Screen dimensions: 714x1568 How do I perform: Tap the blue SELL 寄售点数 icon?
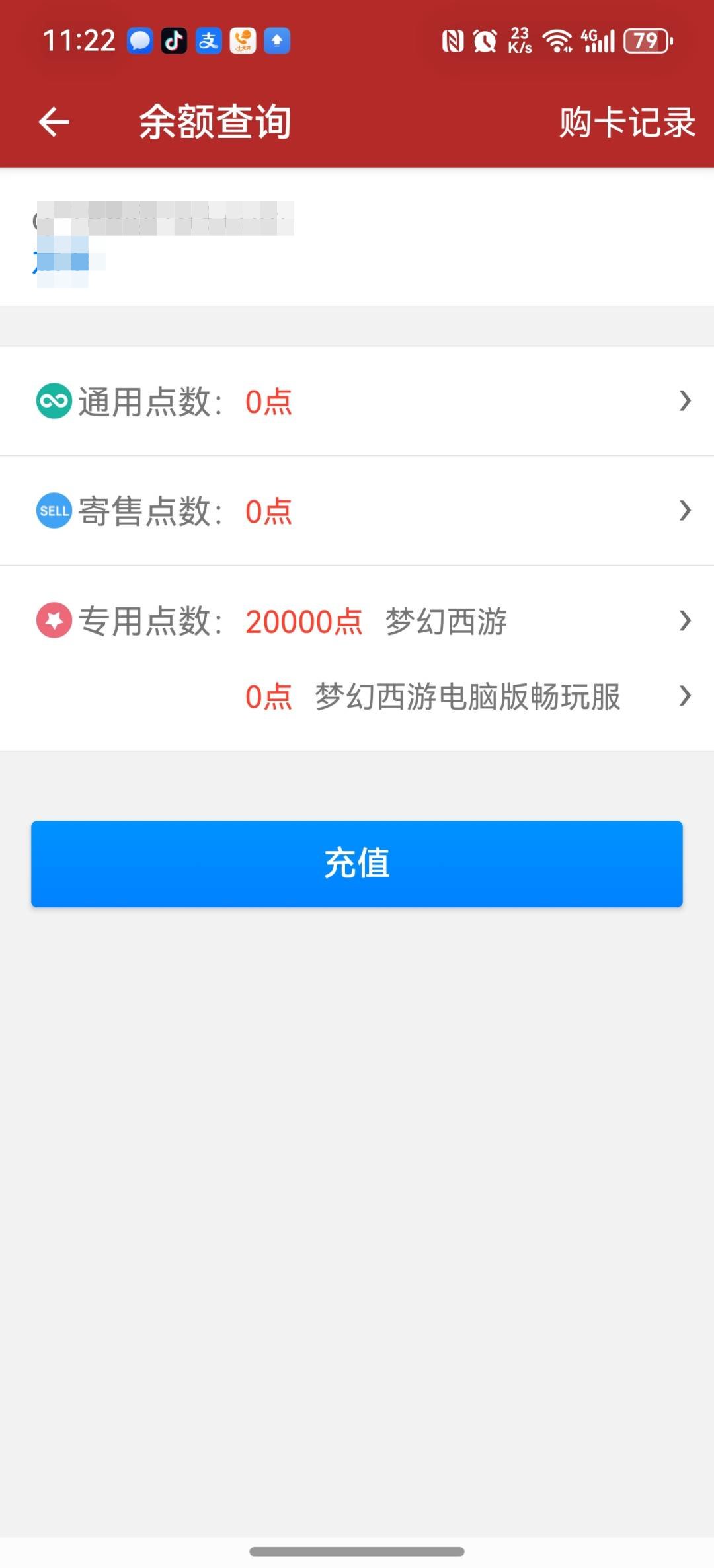pos(54,510)
